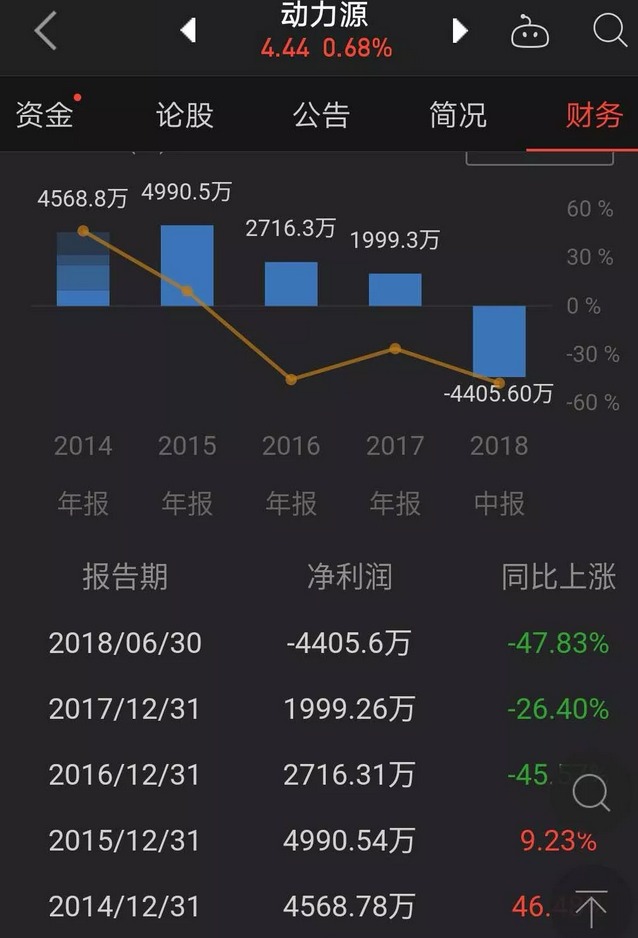Open stock search in the top bar
Viewport: 638px width, 938px height.
coord(609,31)
